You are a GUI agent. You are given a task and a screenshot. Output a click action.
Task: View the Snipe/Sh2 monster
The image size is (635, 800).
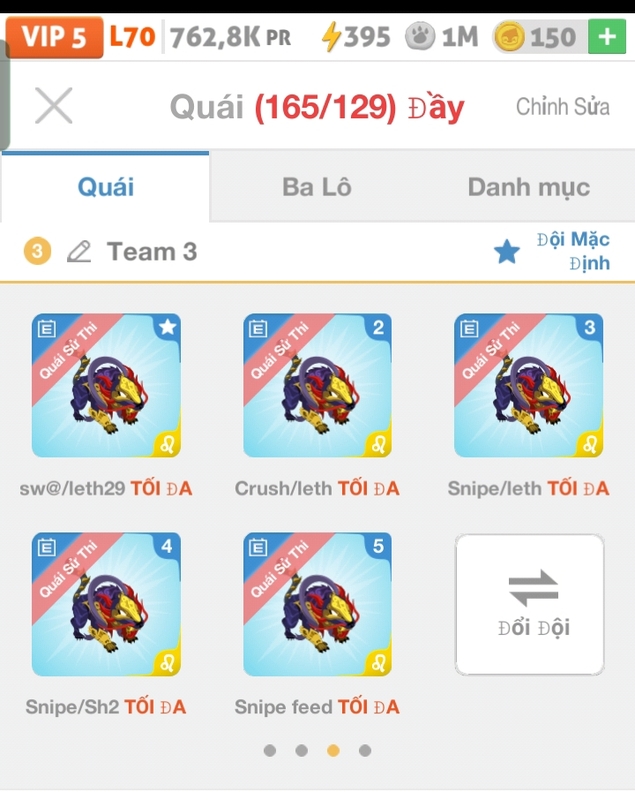[x=106, y=604]
